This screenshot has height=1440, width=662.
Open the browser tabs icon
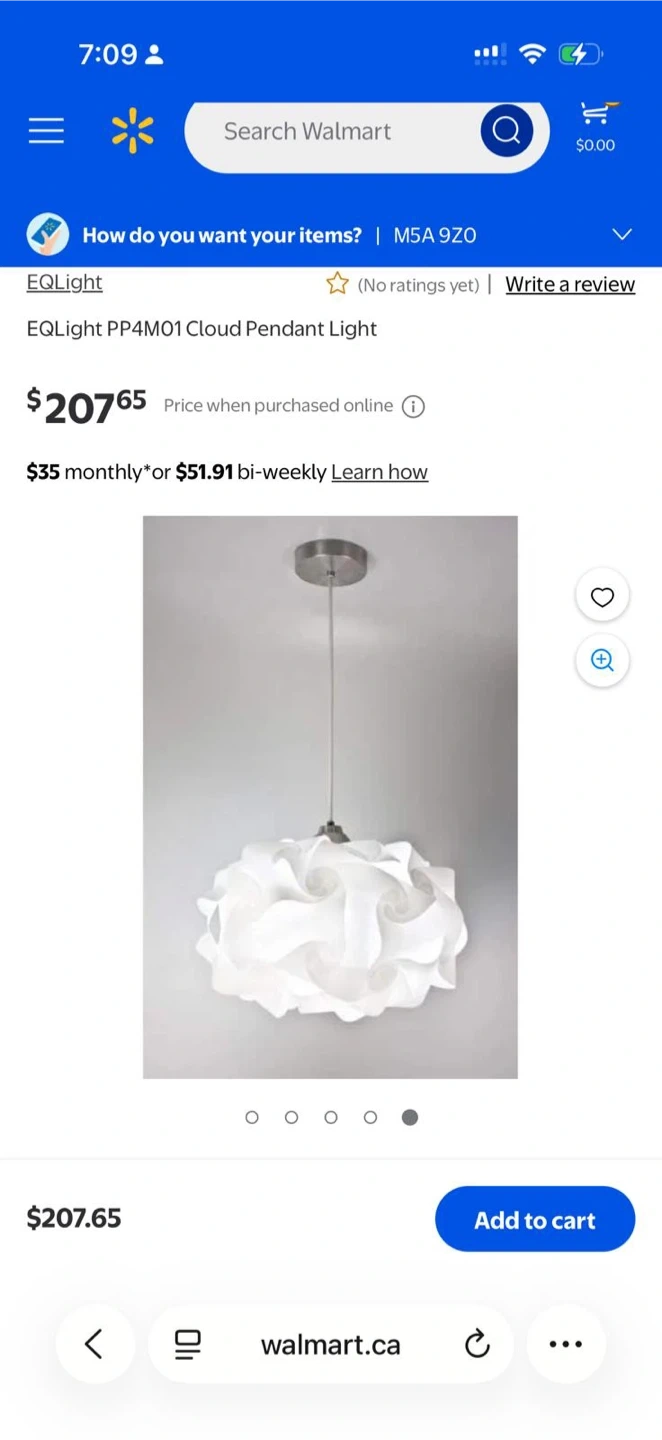point(187,1344)
